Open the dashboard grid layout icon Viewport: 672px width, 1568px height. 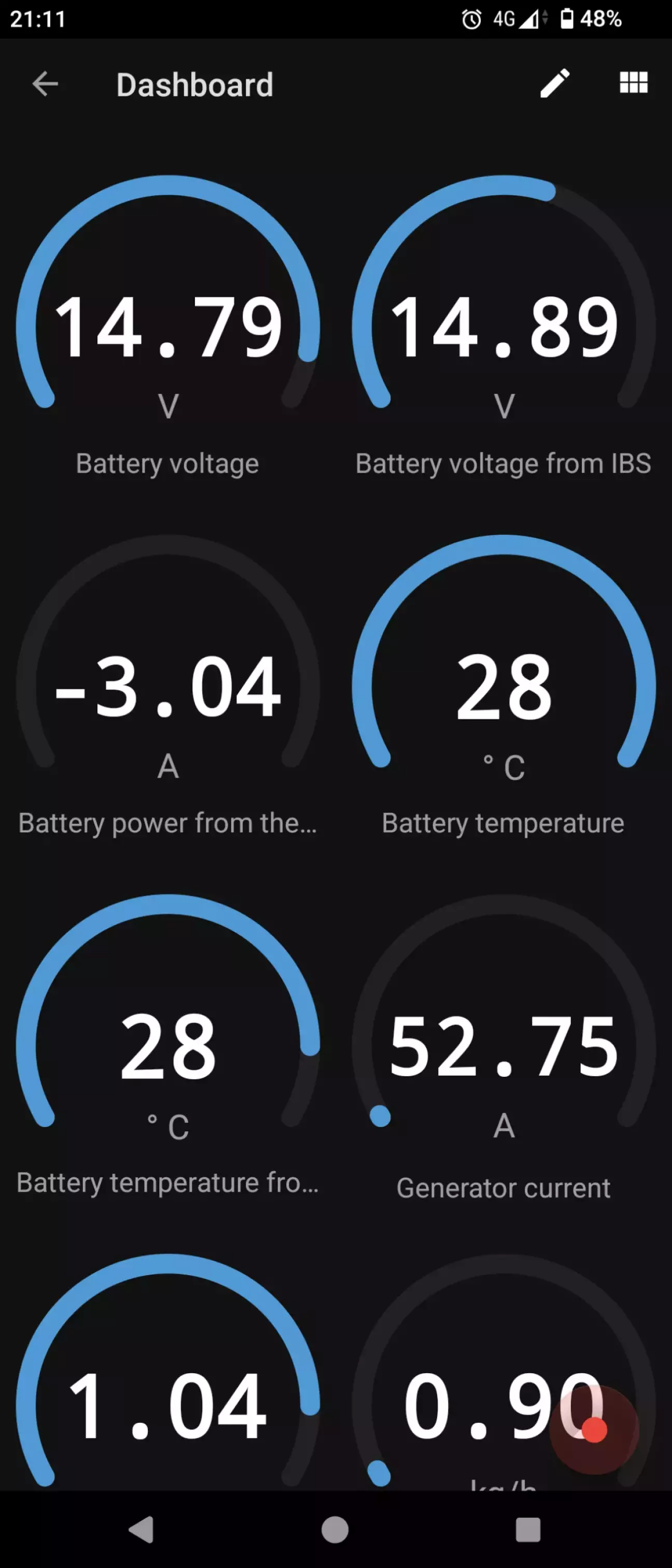click(633, 83)
